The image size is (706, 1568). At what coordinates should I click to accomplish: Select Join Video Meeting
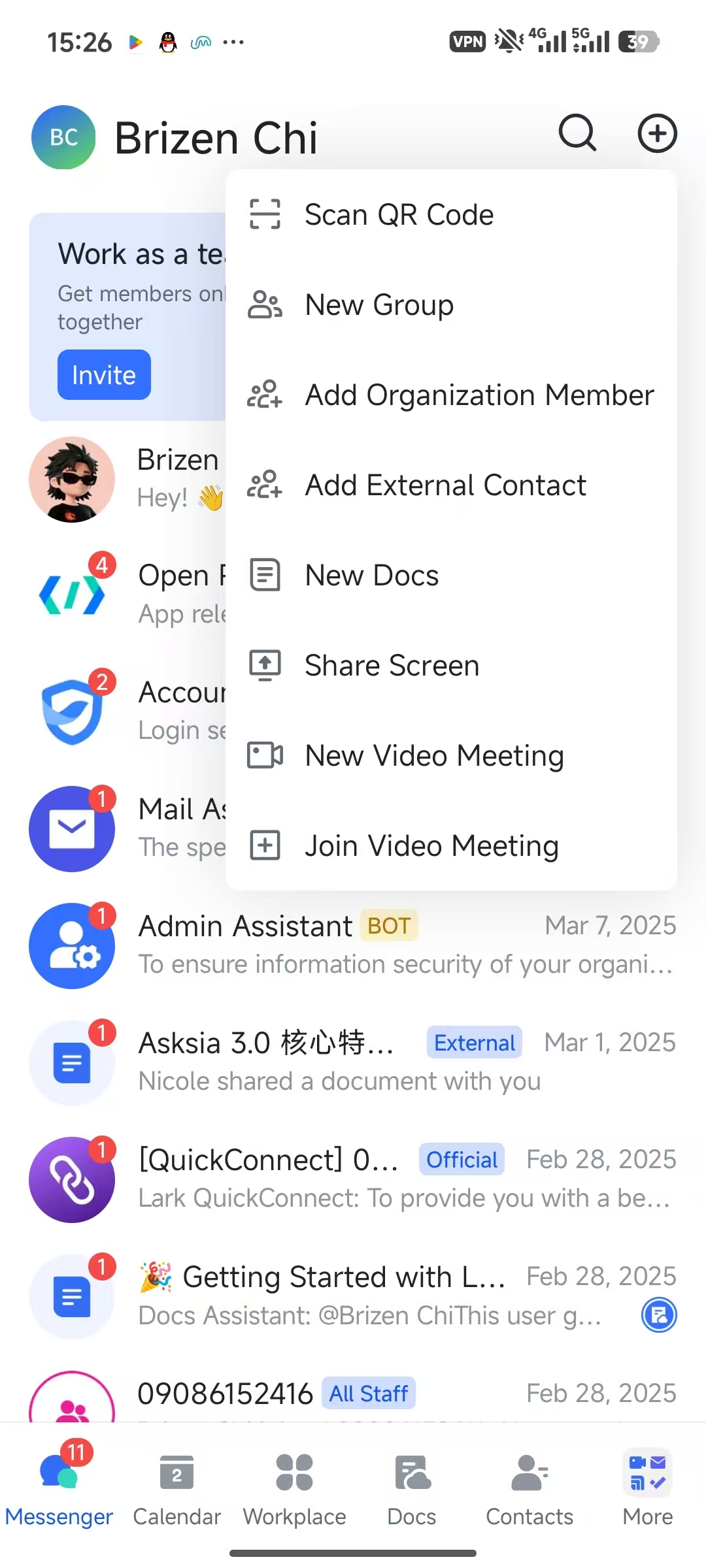point(431,846)
